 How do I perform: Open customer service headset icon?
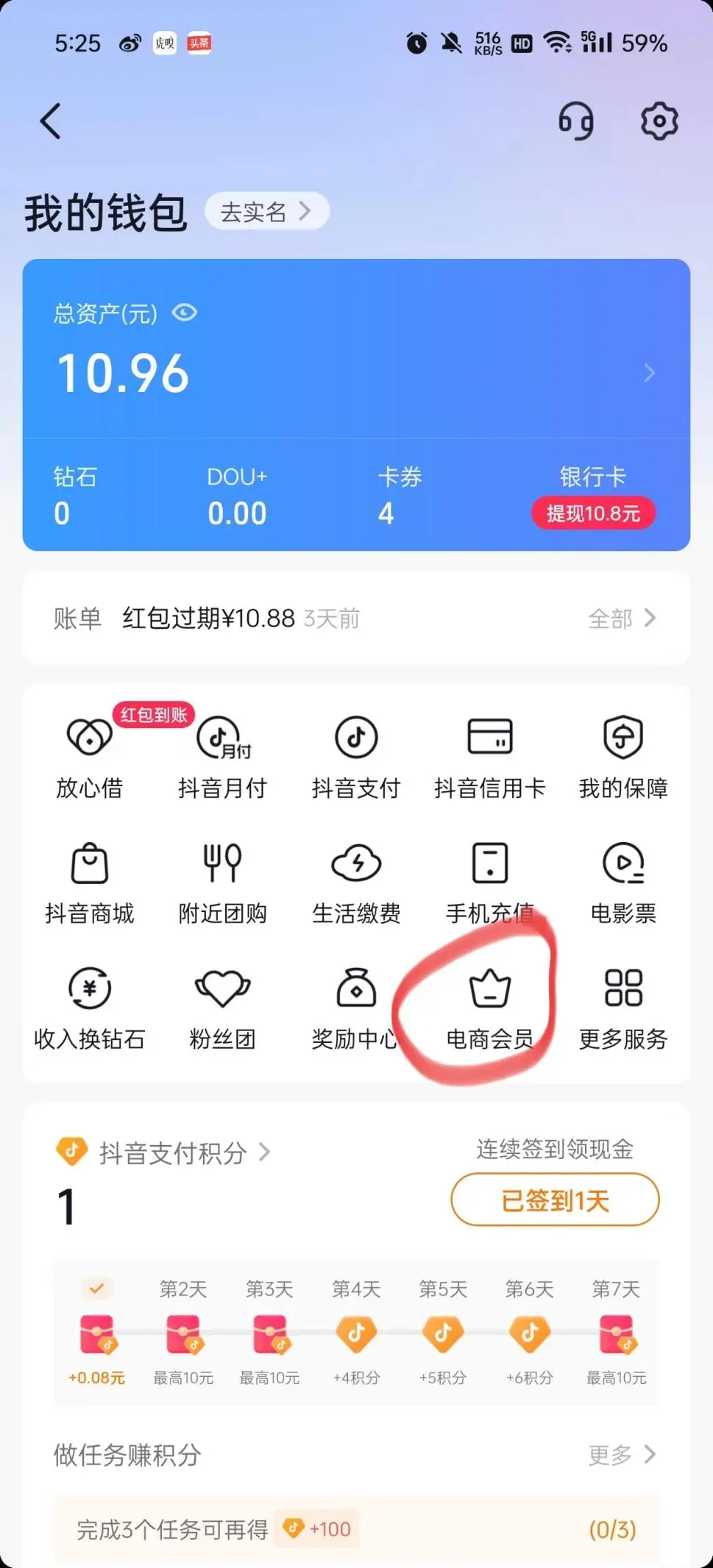click(576, 121)
